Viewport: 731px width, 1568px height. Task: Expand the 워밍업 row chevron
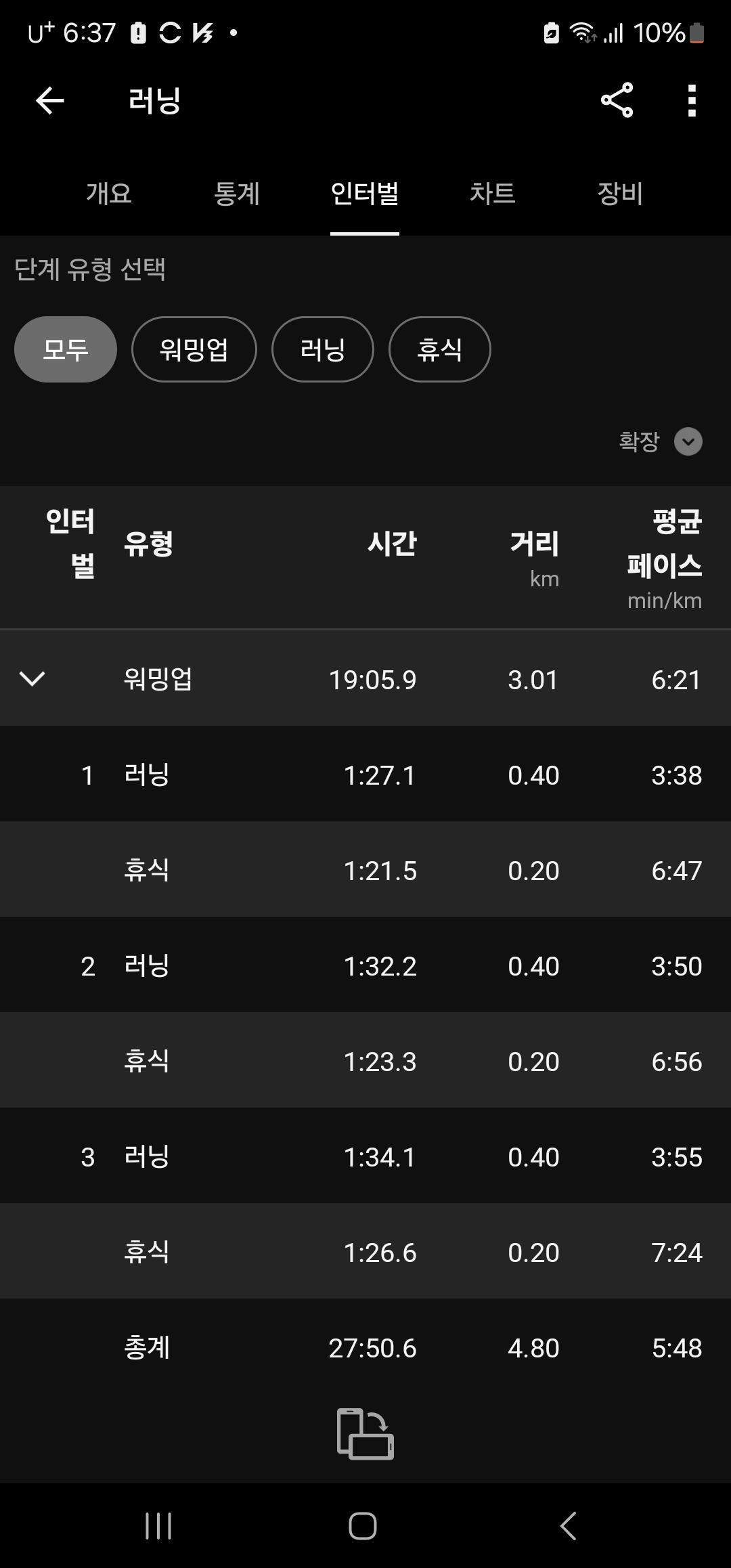pyautogui.click(x=32, y=678)
